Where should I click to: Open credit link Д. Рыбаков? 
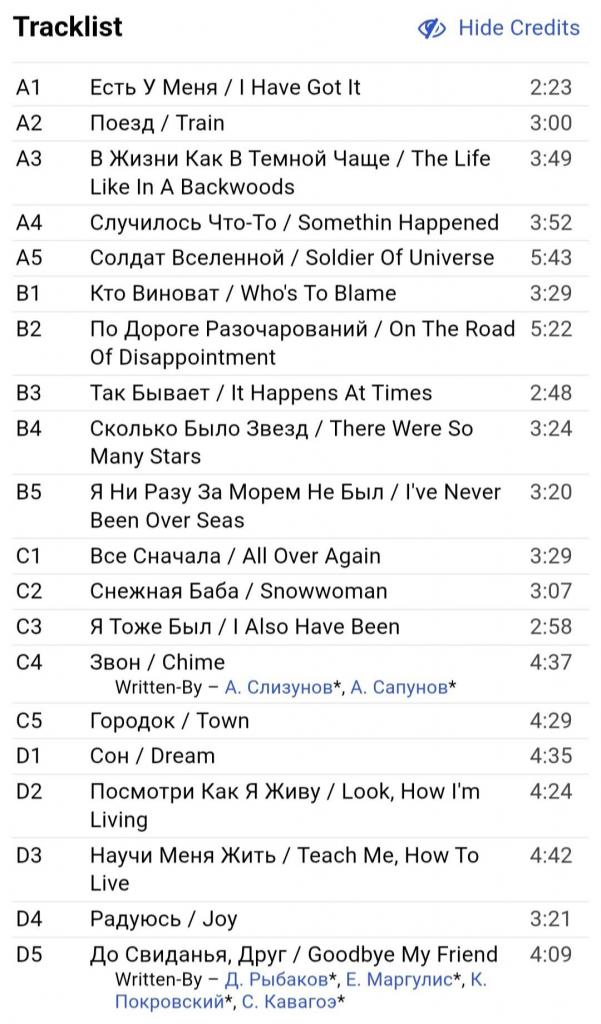click(x=276, y=979)
